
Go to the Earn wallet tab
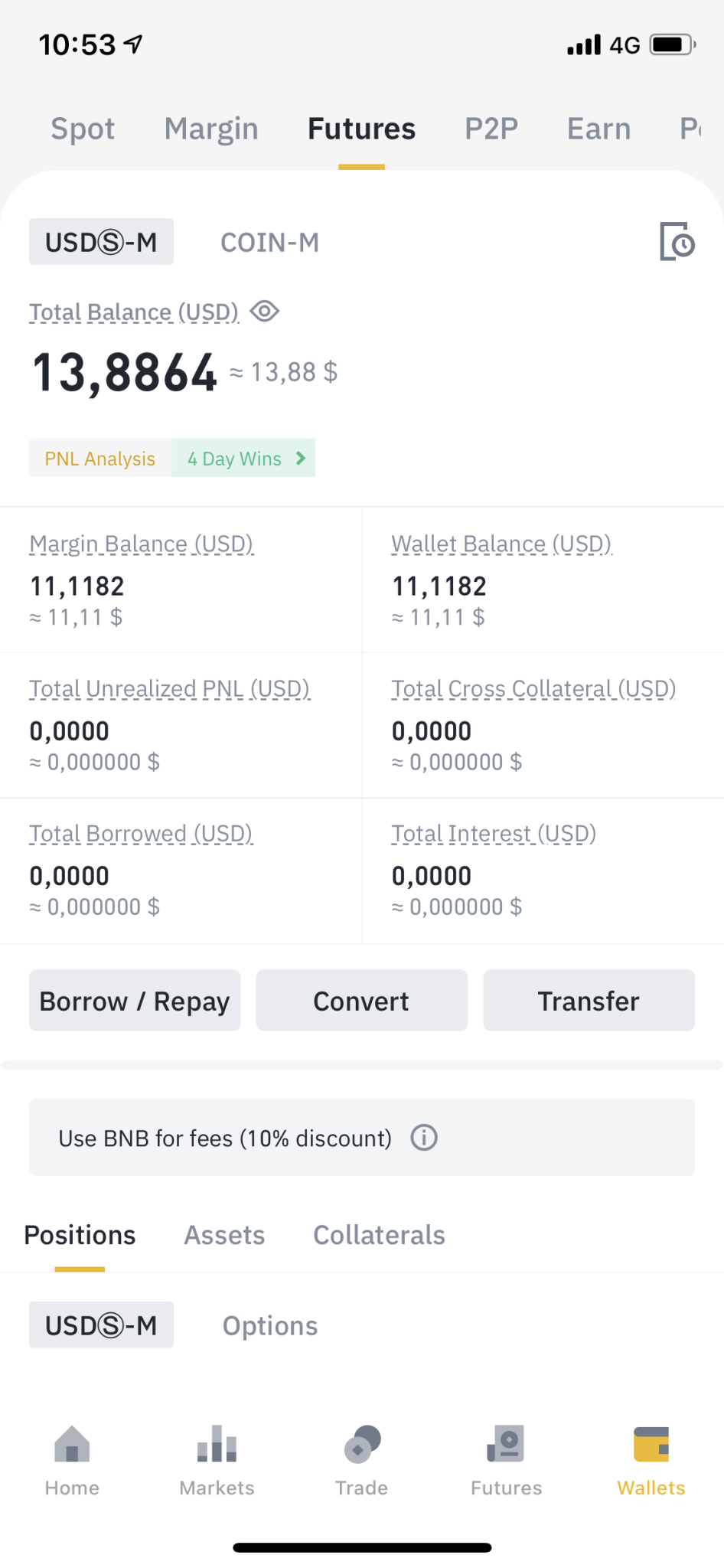(x=598, y=129)
